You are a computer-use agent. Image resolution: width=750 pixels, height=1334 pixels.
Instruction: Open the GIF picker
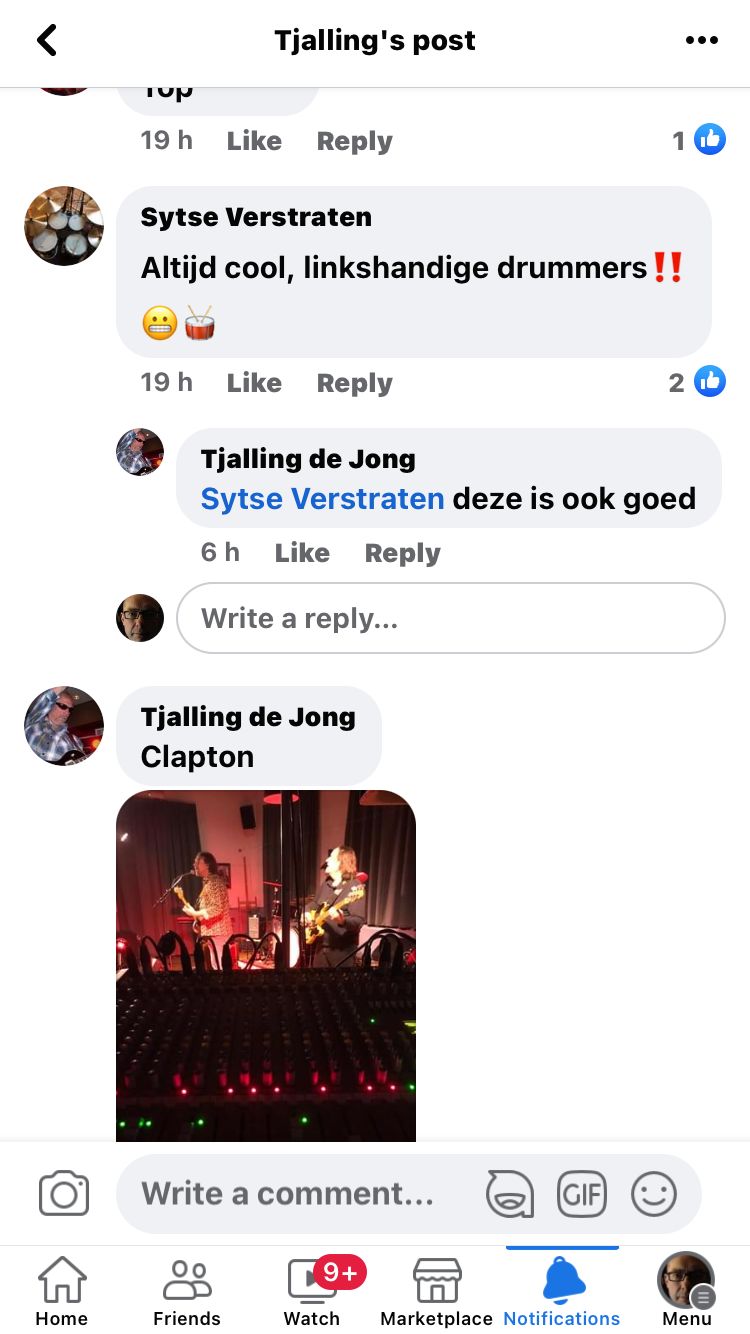[582, 1194]
